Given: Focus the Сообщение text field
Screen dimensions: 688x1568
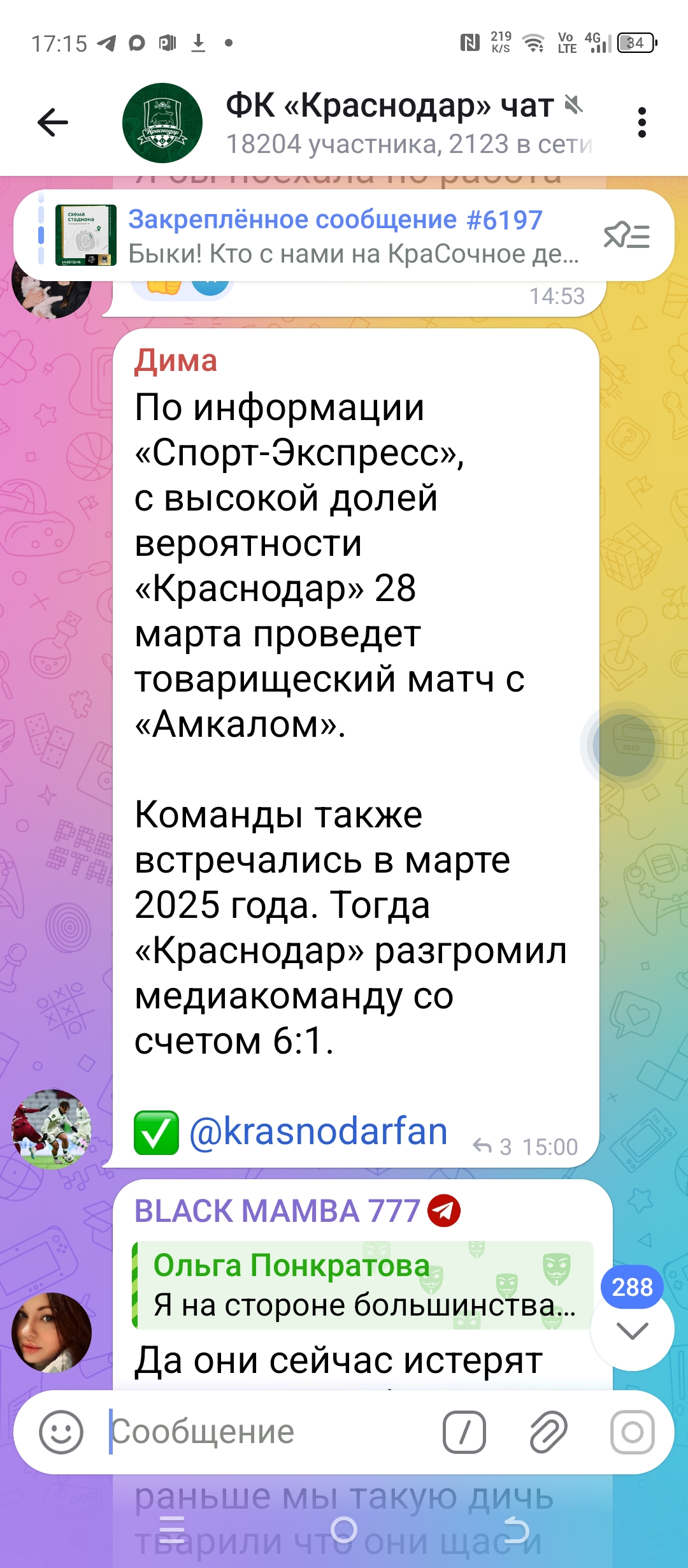Looking at the screenshot, I should tap(268, 1432).
